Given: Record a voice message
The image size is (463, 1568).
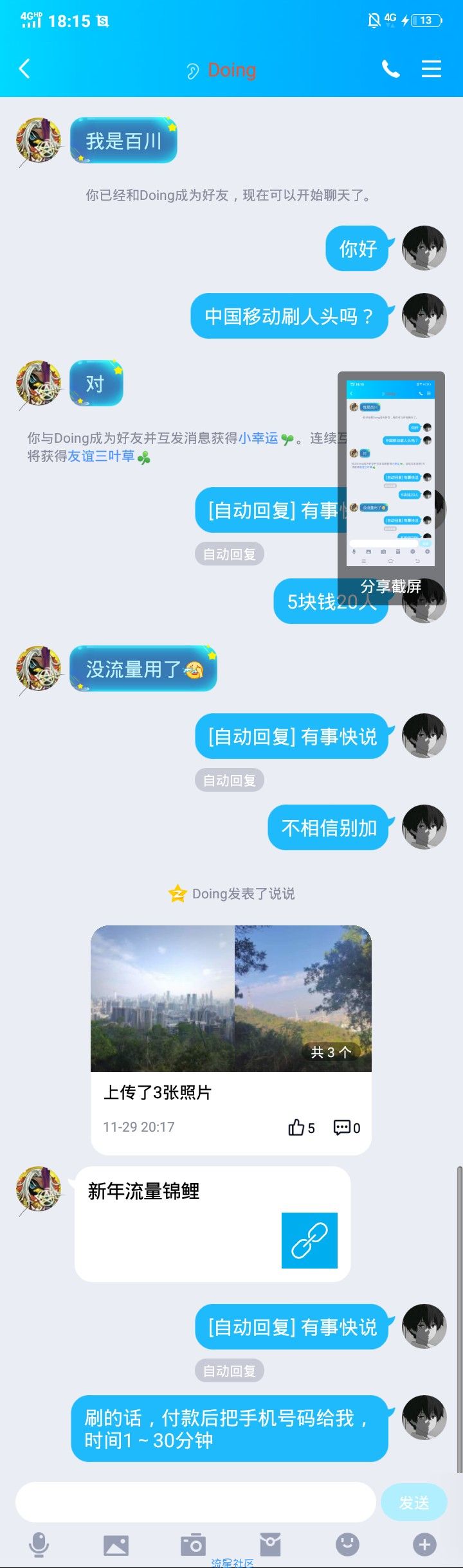Looking at the screenshot, I should (39, 1544).
